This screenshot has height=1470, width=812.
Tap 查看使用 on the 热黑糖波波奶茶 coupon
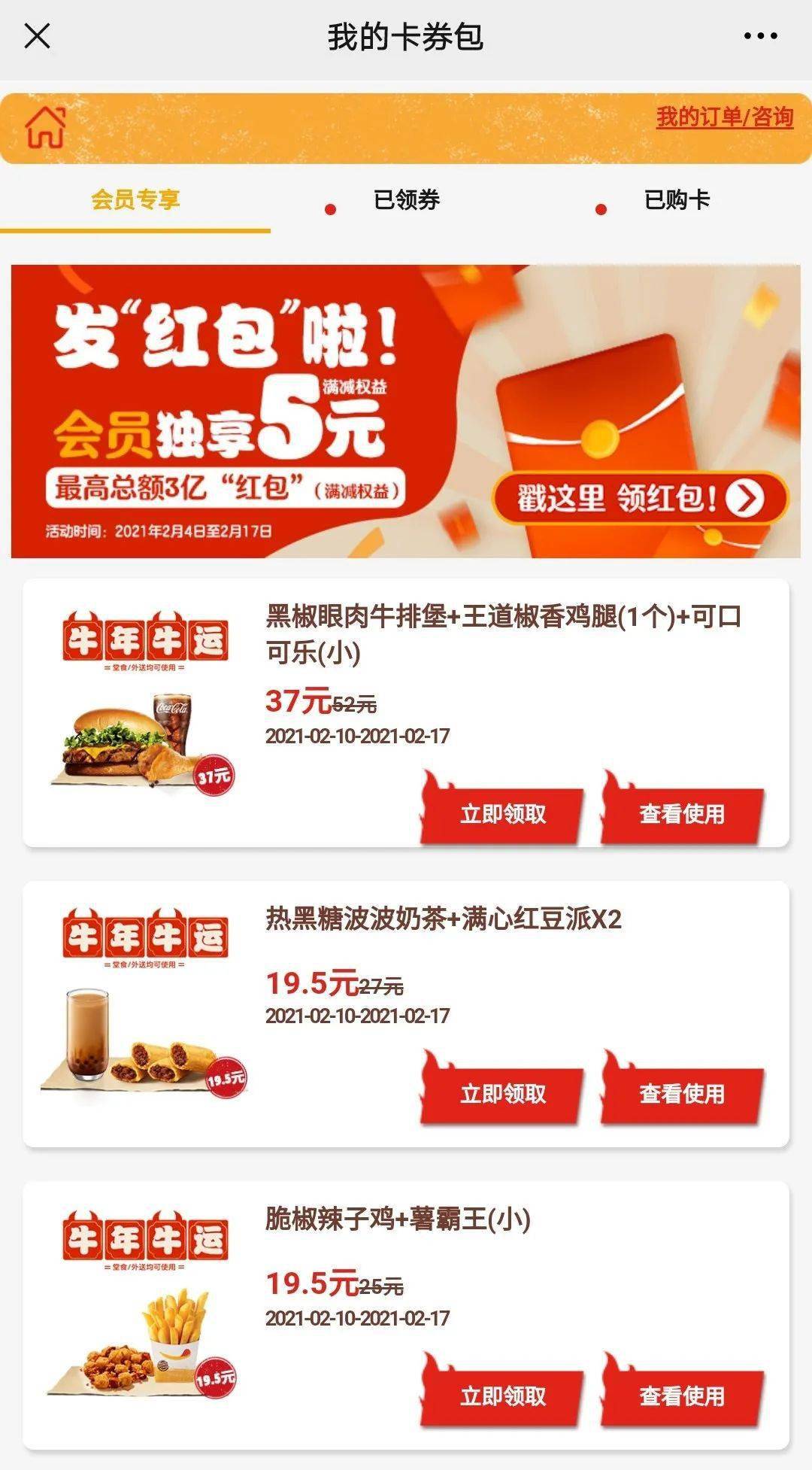point(682,1094)
